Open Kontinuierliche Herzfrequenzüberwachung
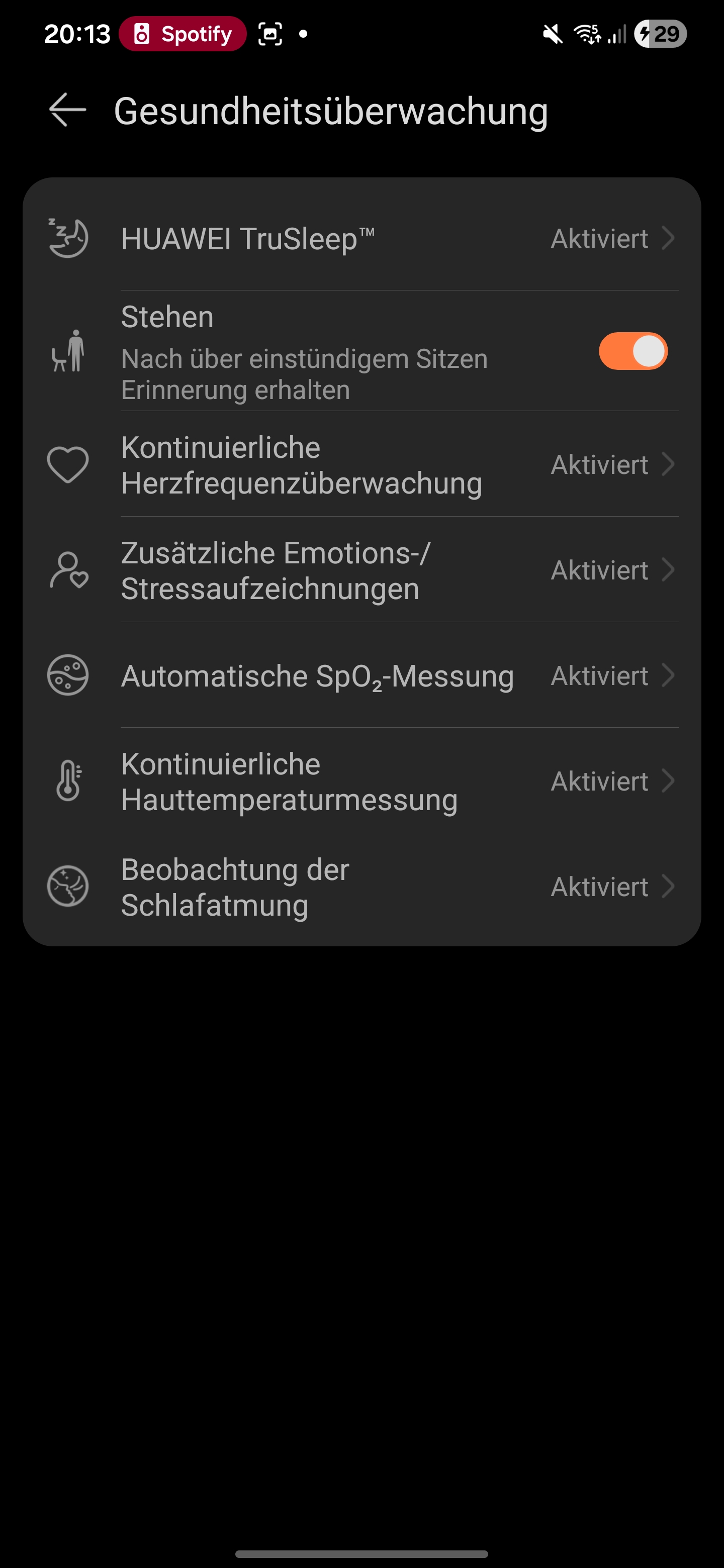The image size is (724, 1568). [361, 465]
